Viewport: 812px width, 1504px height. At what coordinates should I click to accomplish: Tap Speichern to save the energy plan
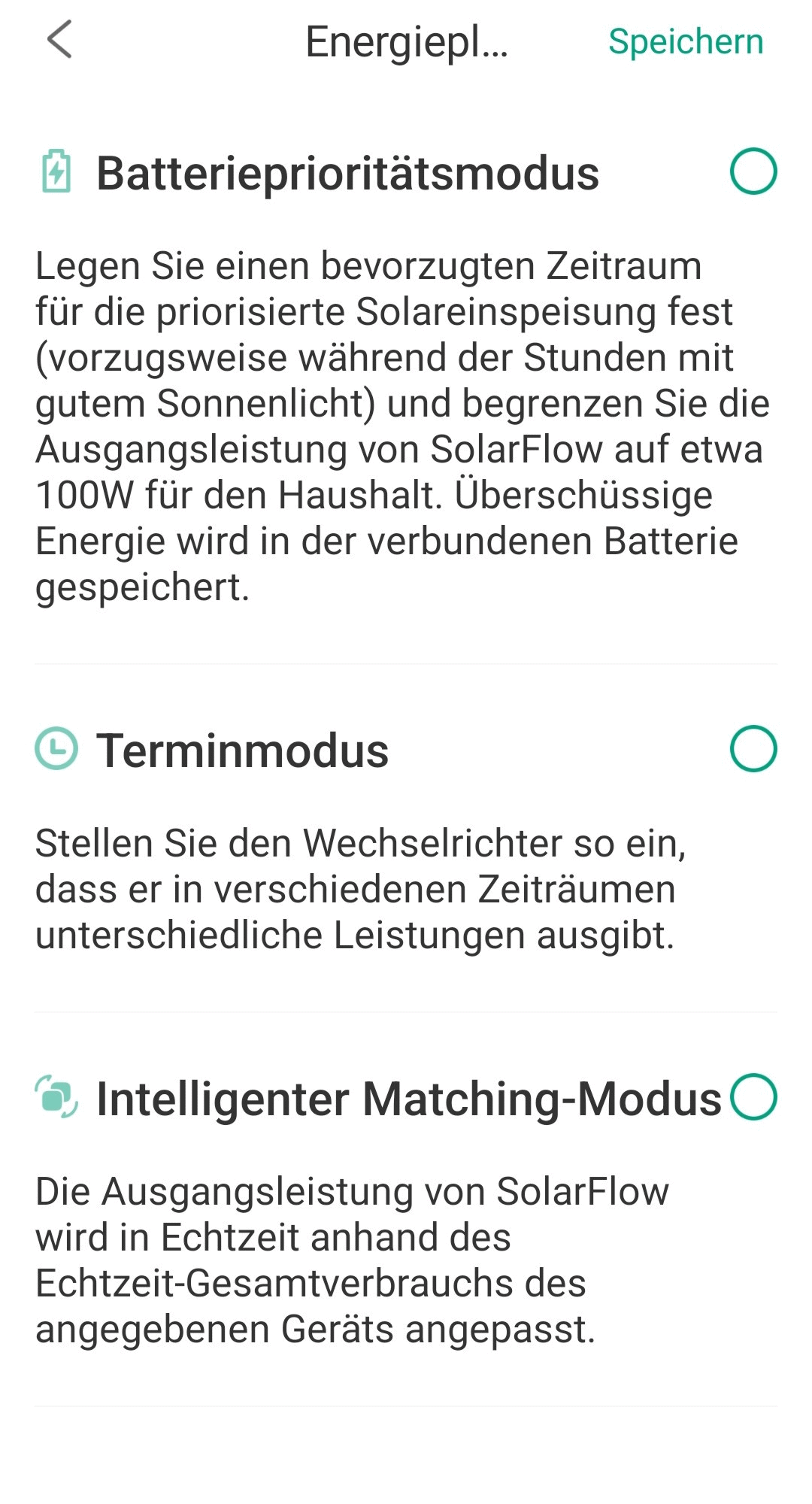686,41
